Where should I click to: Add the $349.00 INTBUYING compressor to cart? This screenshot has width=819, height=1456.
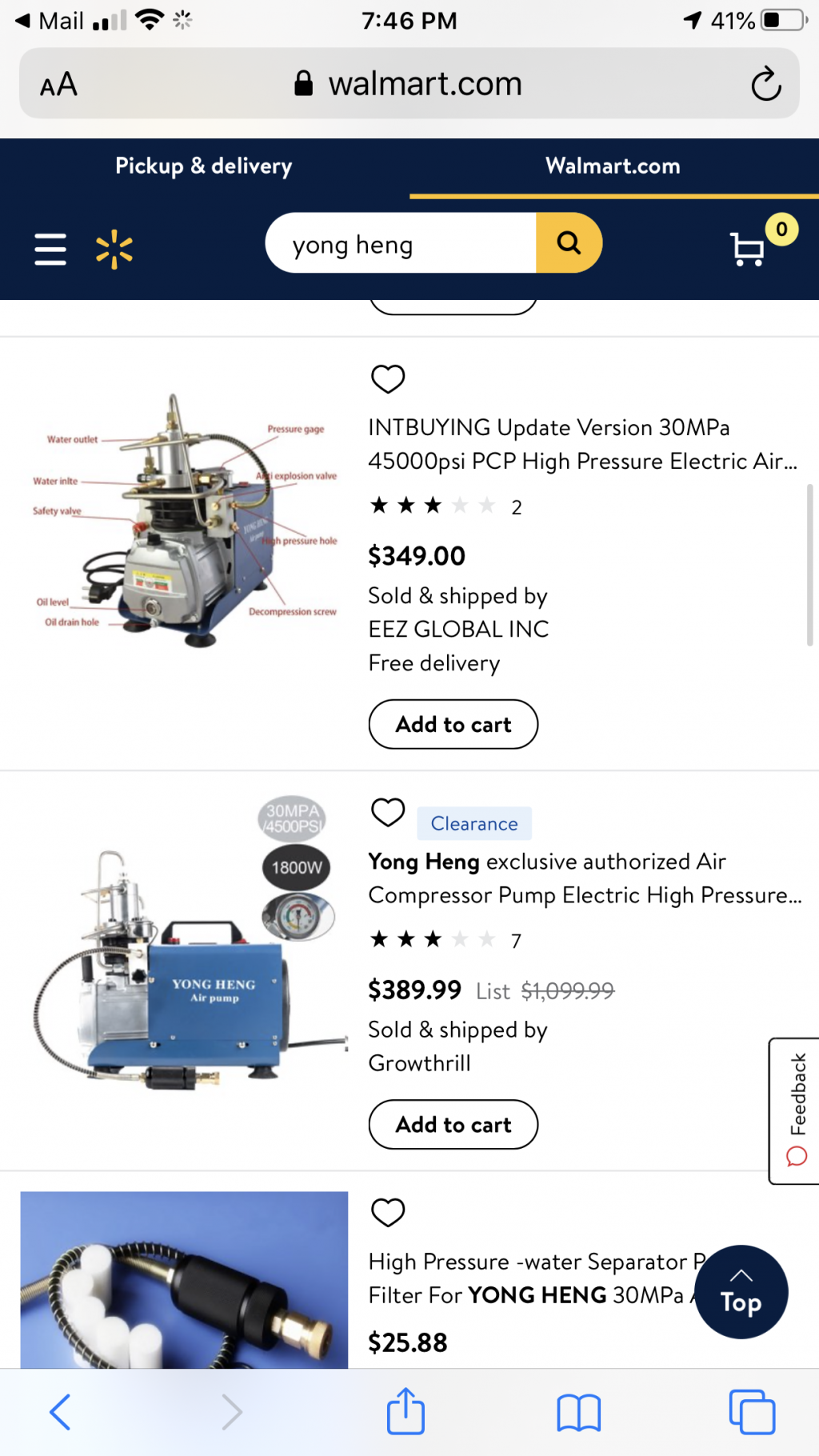[453, 724]
